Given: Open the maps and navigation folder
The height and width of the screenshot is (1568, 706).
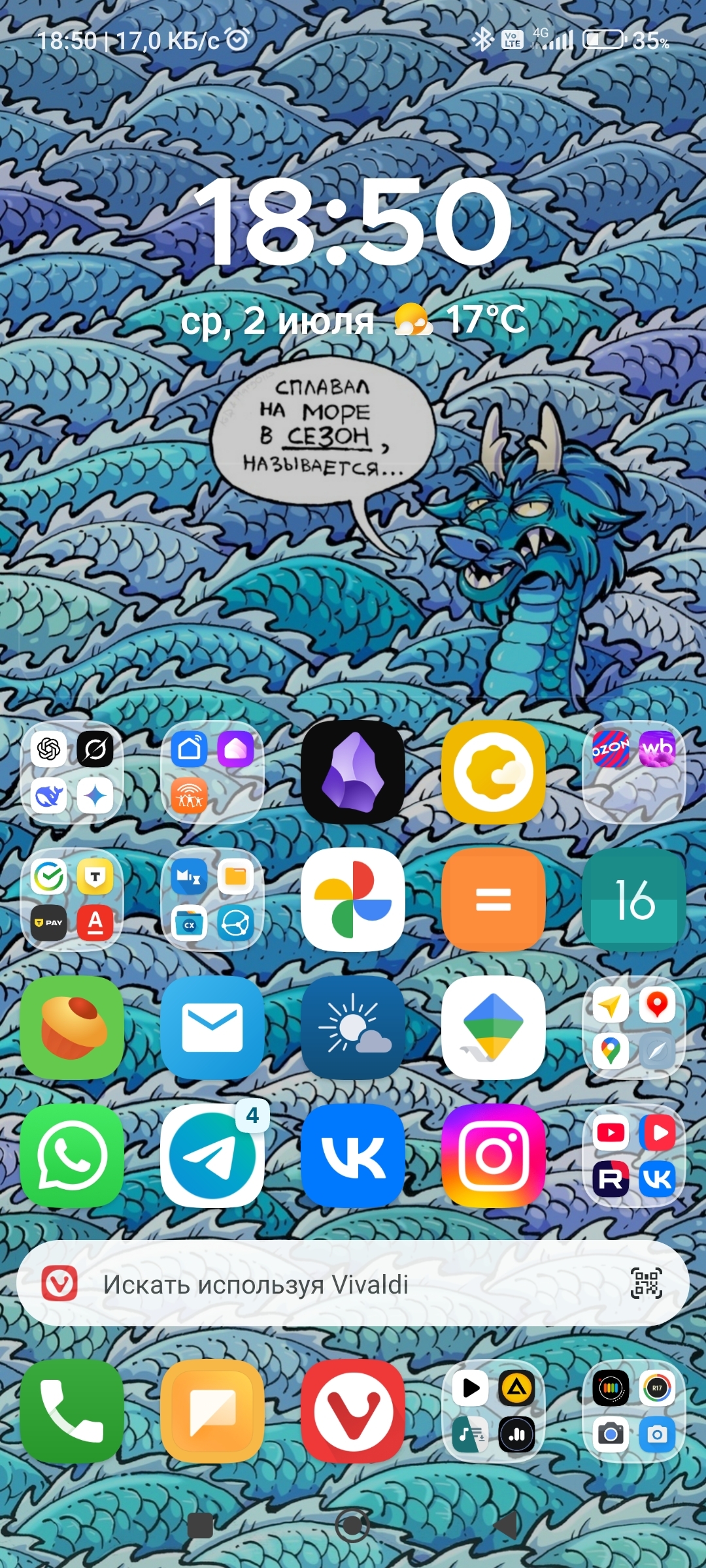Looking at the screenshot, I should (634, 1028).
